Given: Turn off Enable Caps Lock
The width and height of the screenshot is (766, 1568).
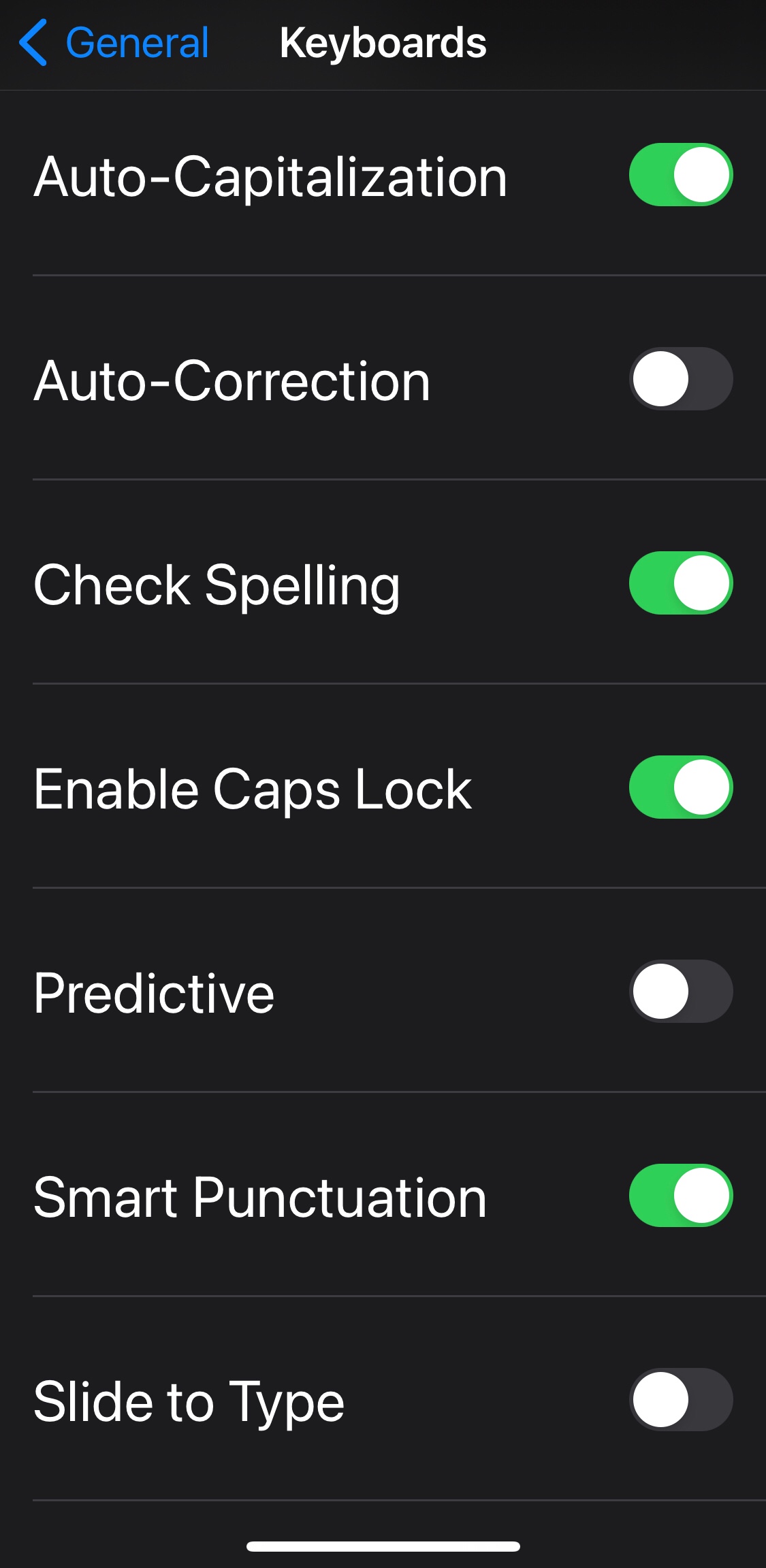Looking at the screenshot, I should pos(680,787).
